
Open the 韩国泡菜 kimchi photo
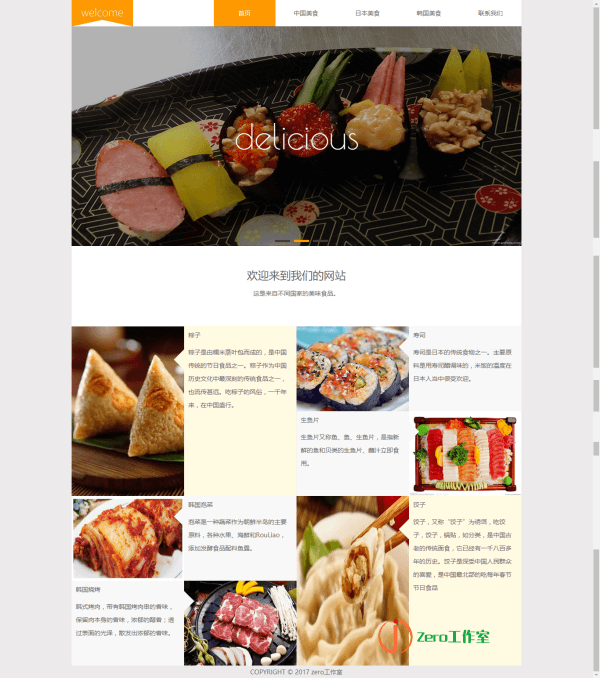point(127,538)
